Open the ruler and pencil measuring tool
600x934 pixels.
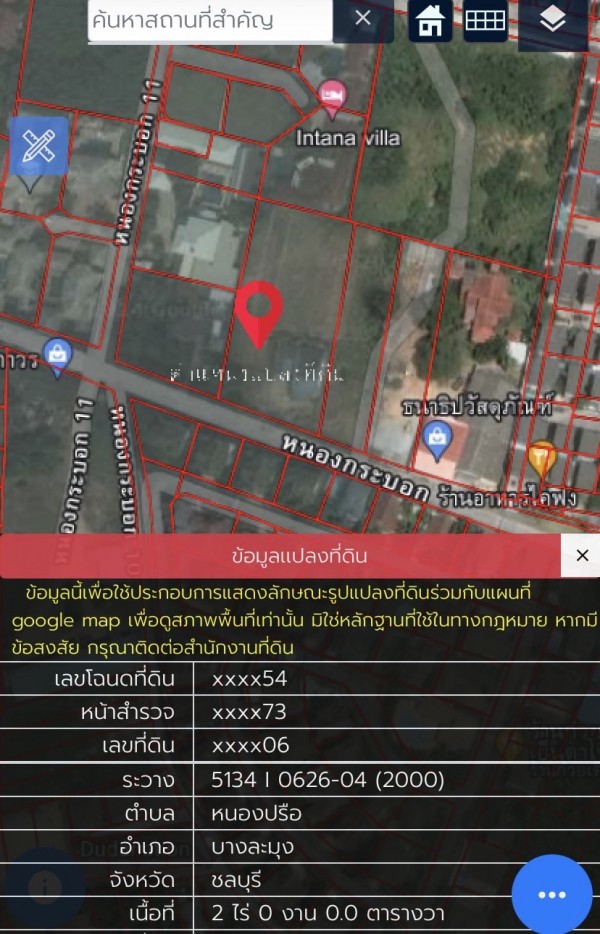click(x=38, y=147)
